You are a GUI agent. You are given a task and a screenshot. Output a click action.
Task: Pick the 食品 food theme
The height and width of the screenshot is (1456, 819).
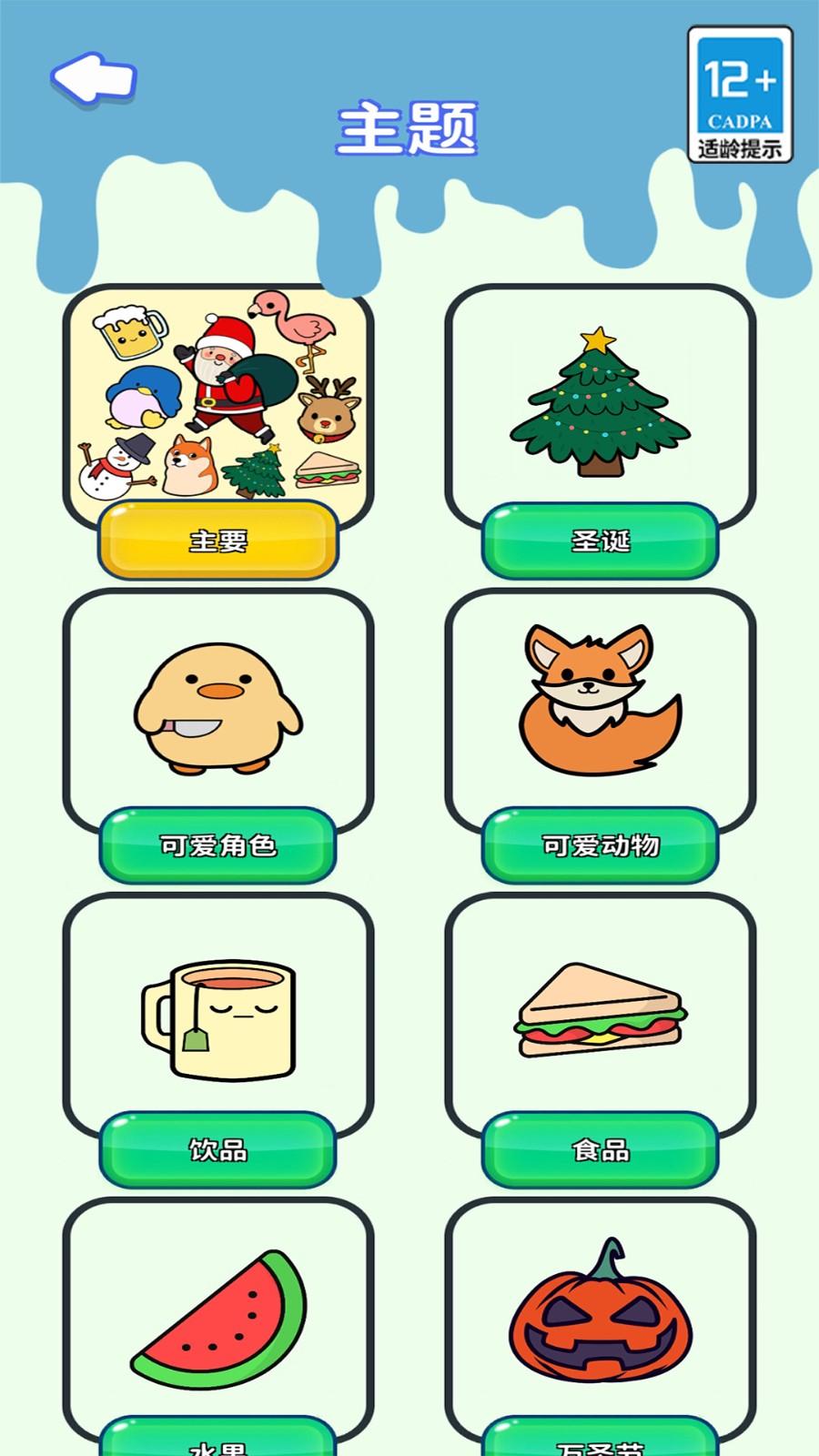(x=601, y=1149)
